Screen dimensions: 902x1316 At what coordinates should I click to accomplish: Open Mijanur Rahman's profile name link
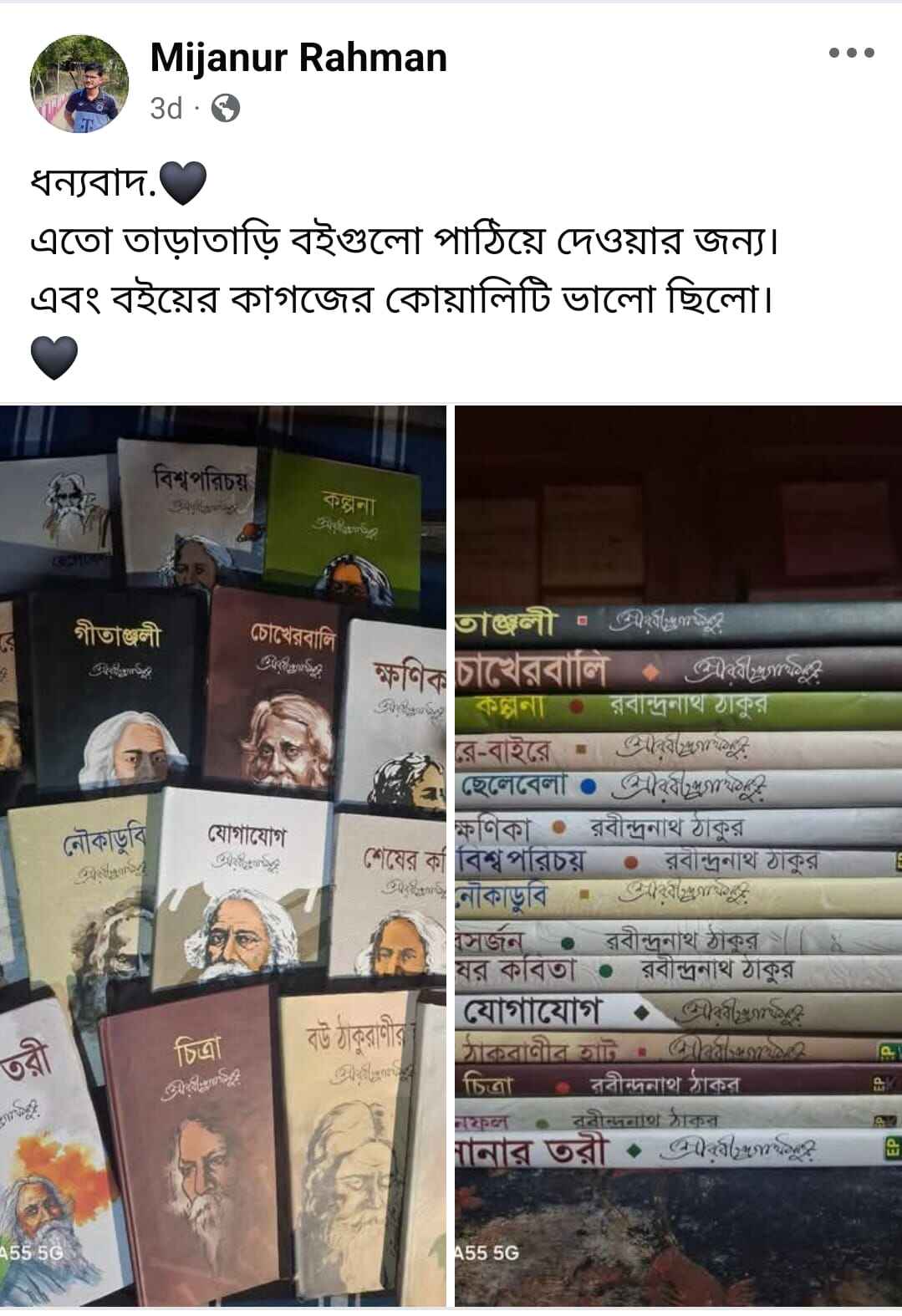[298, 58]
